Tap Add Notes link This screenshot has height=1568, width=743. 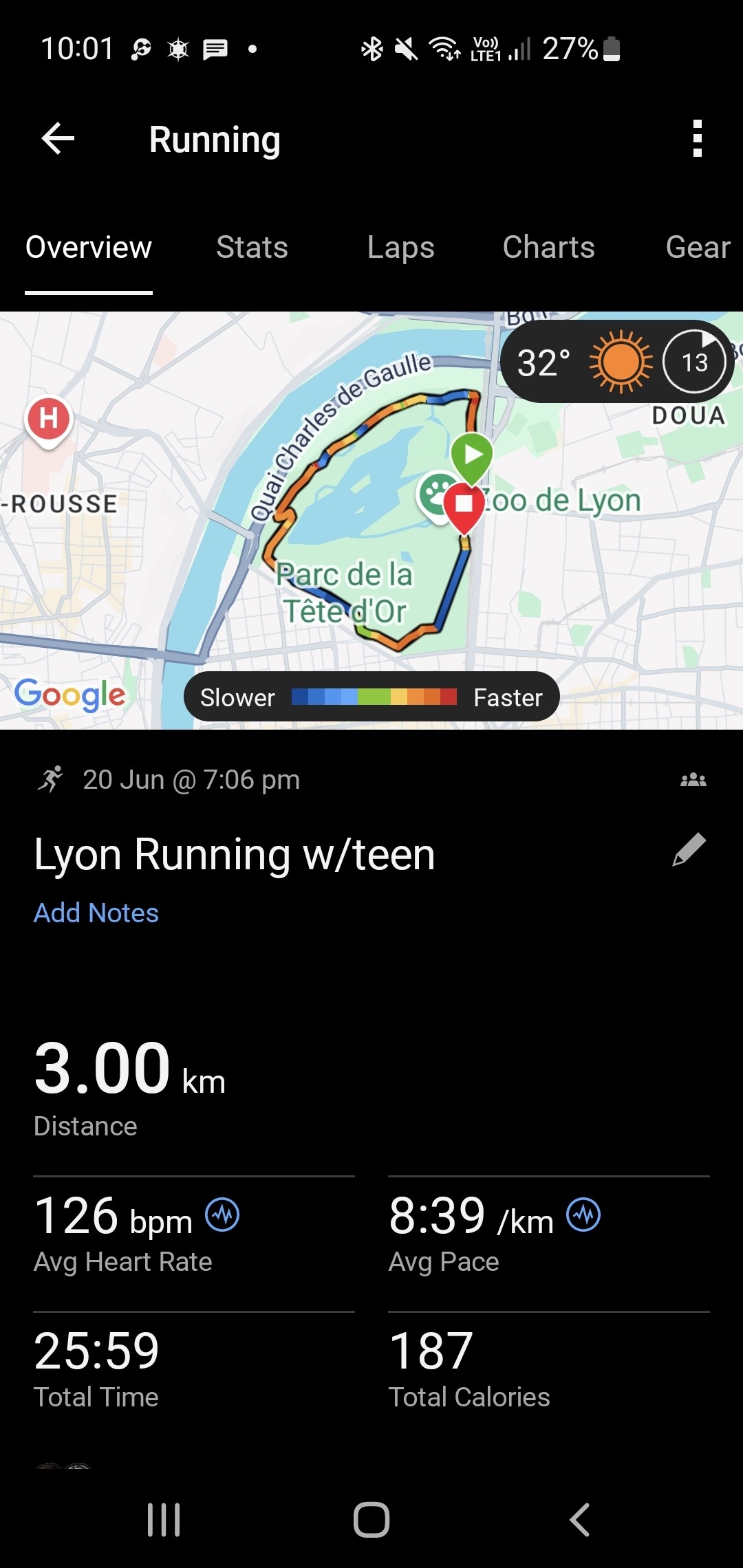[x=96, y=913]
